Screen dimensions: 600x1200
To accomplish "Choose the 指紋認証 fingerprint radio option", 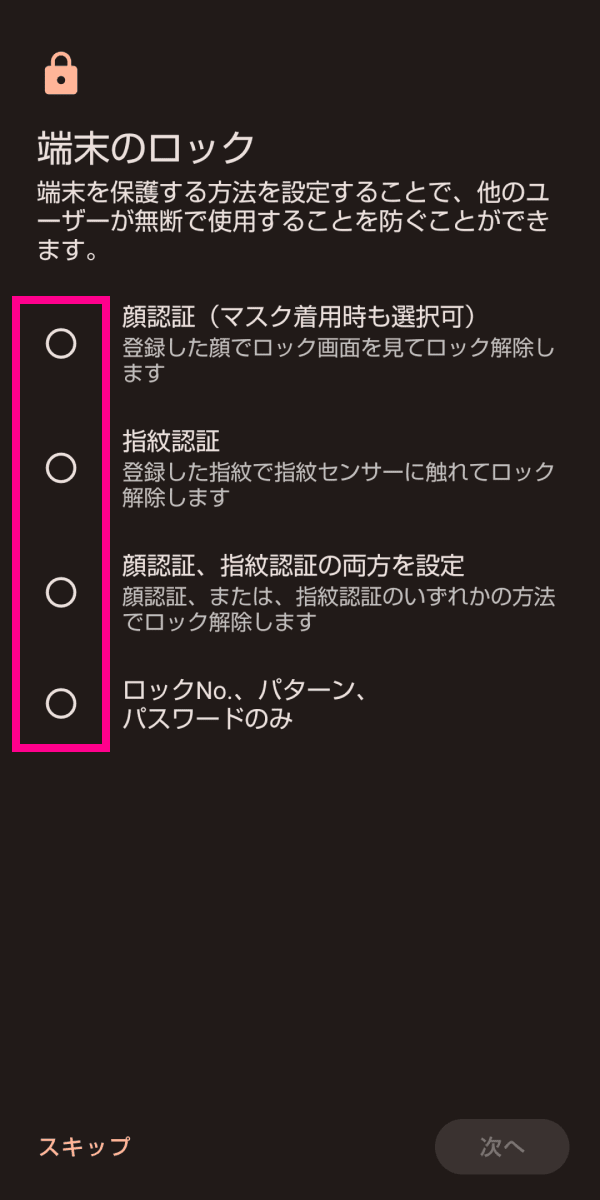I will (x=61, y=467).
